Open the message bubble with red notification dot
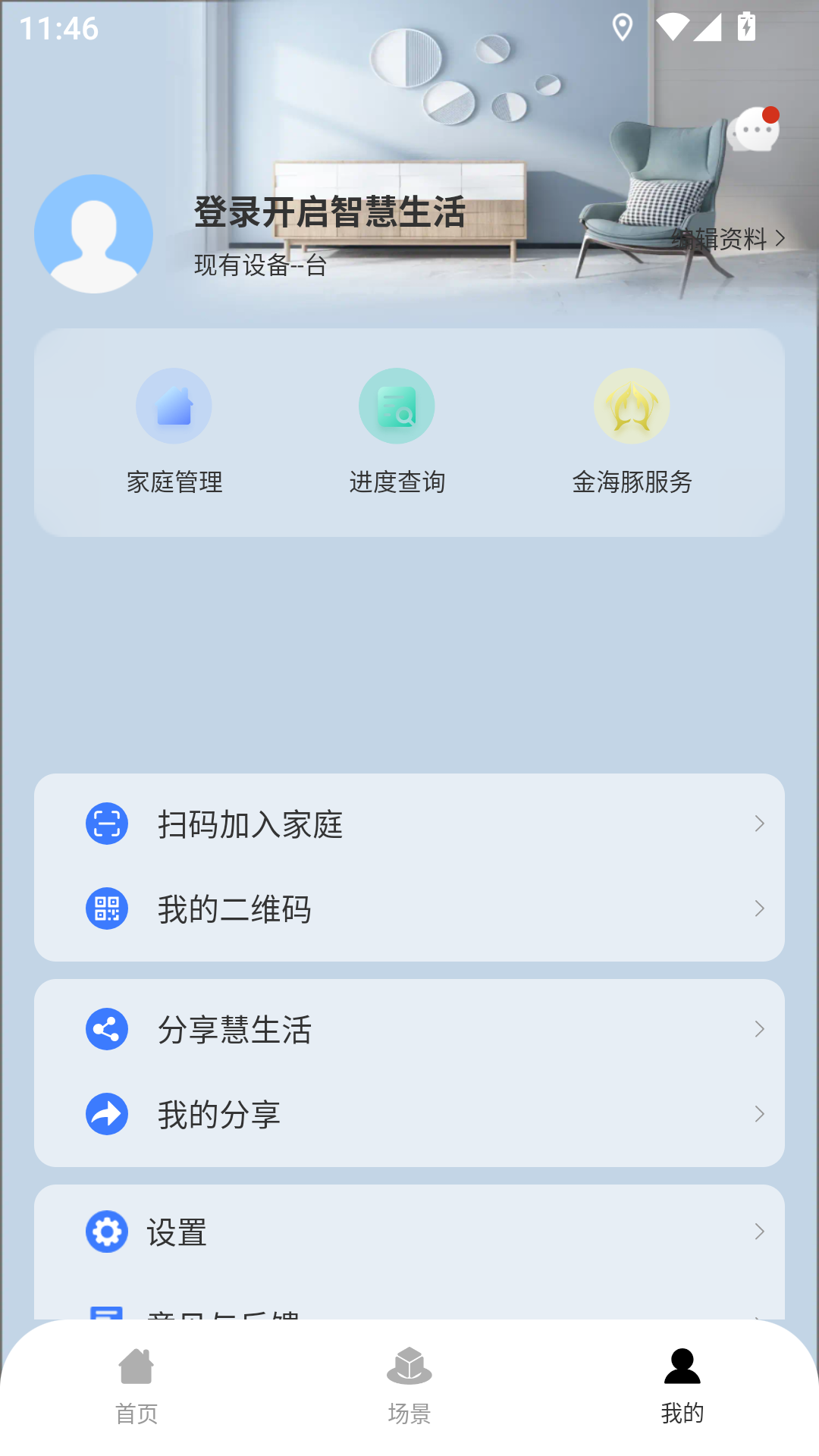Screen dimensions: 819x1456 pos(753,129)
